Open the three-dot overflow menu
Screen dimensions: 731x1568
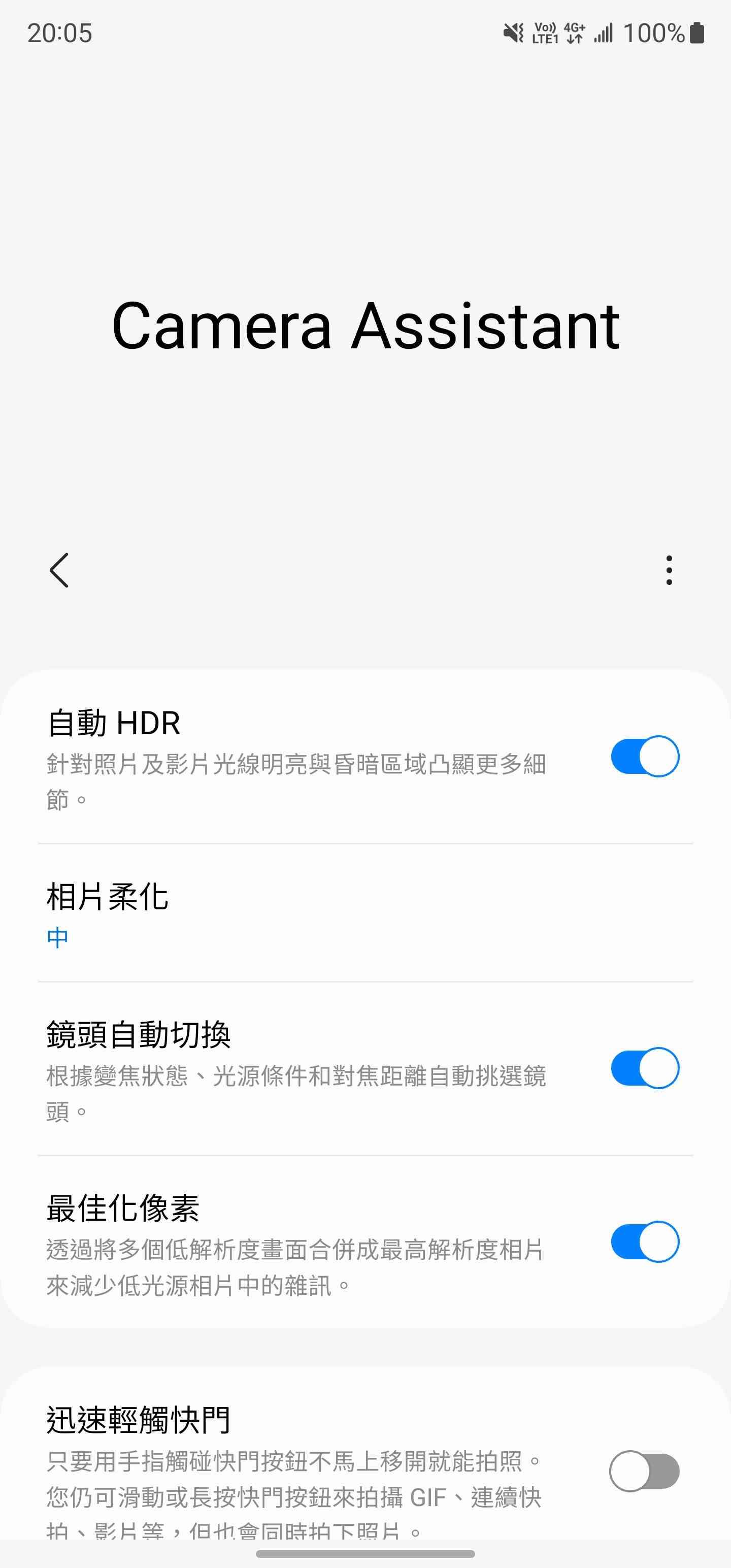(669, 570)
